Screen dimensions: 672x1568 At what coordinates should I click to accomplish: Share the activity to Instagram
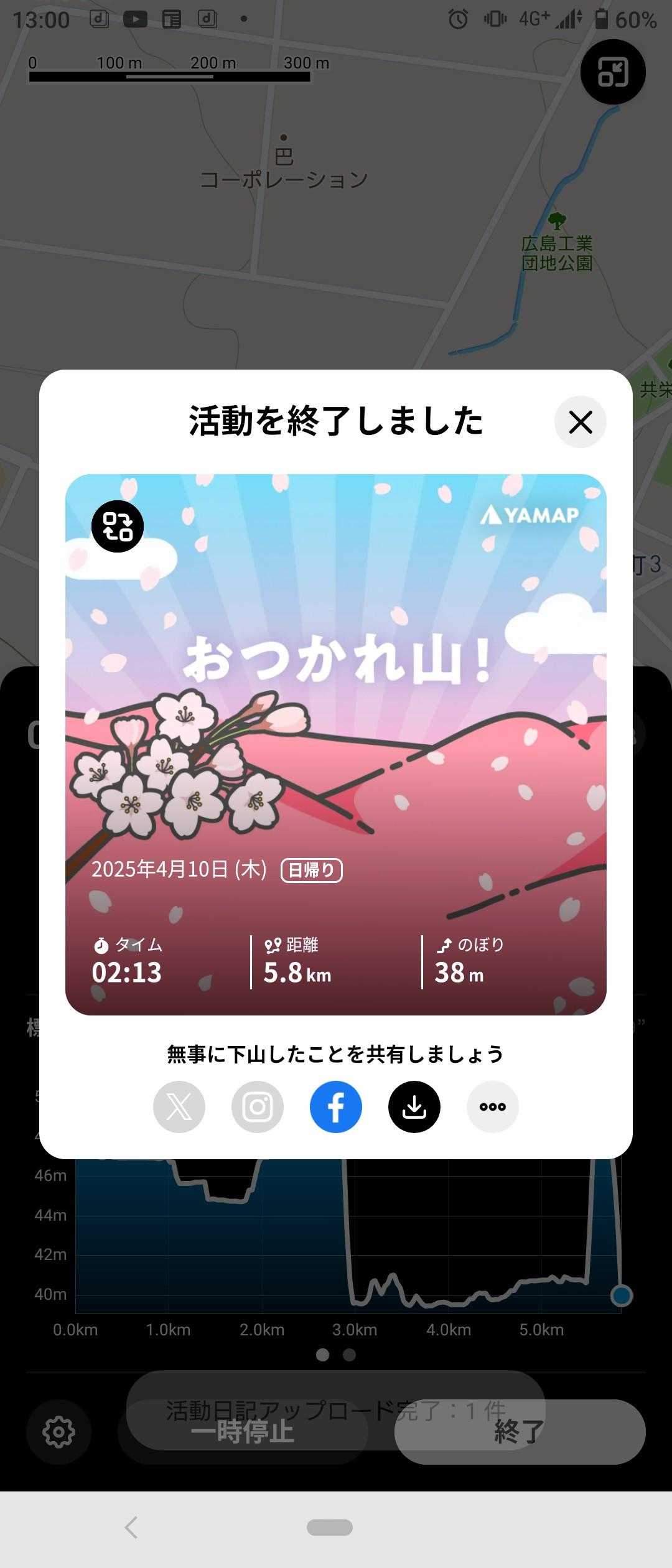pyautogui.click(x=258, y=1107)
